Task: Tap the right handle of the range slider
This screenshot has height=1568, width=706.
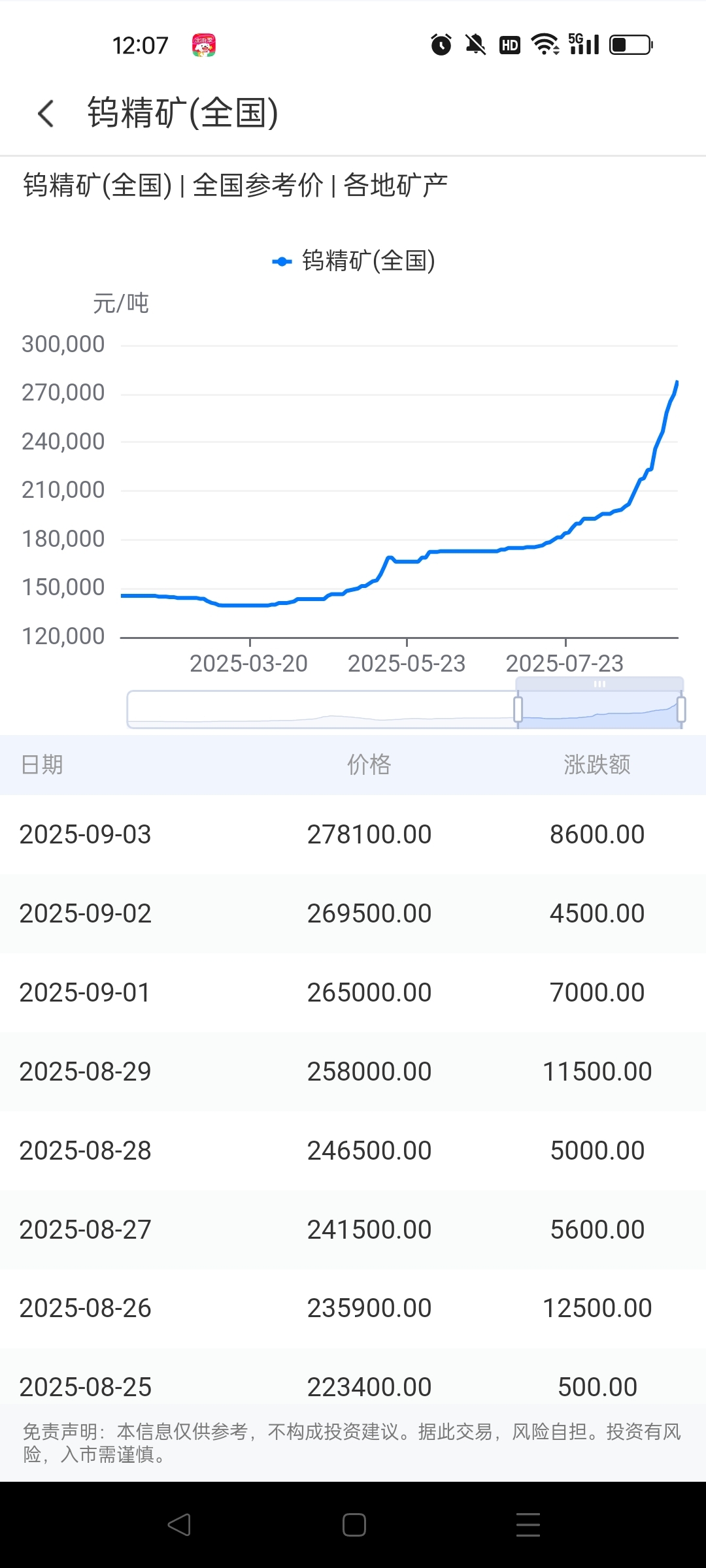Action: click(x=681, y=709)
